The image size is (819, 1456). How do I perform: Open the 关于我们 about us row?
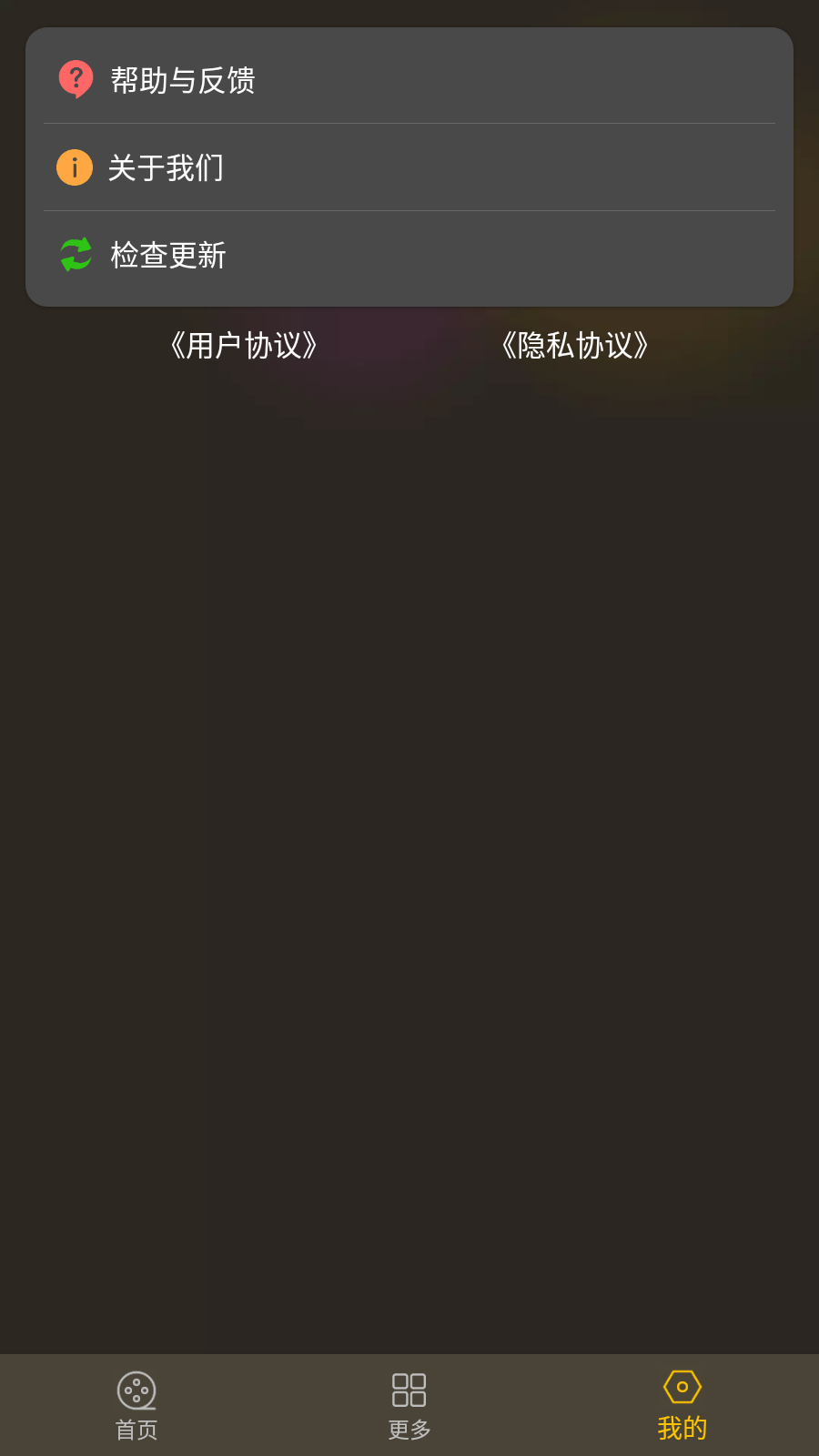coord(409,167)
